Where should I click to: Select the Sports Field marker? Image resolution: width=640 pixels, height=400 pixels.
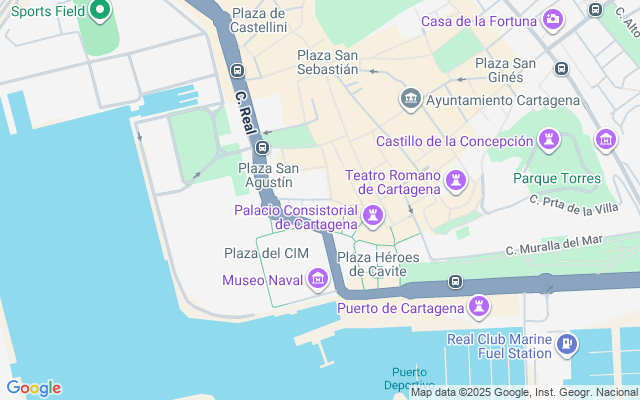[99, 12]
